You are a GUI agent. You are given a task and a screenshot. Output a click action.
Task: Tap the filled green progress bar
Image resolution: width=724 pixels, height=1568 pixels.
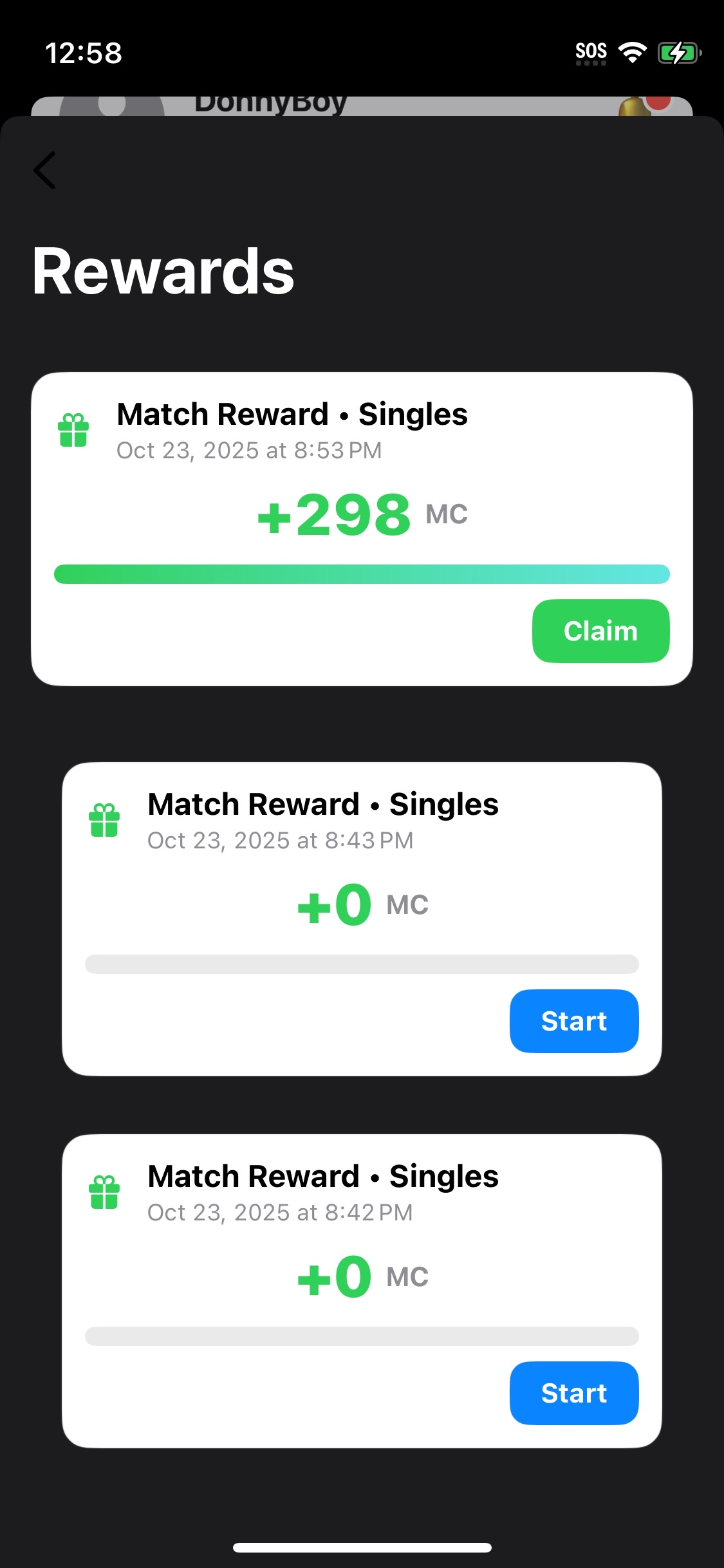pyautogui.click(x=362, y=575)
